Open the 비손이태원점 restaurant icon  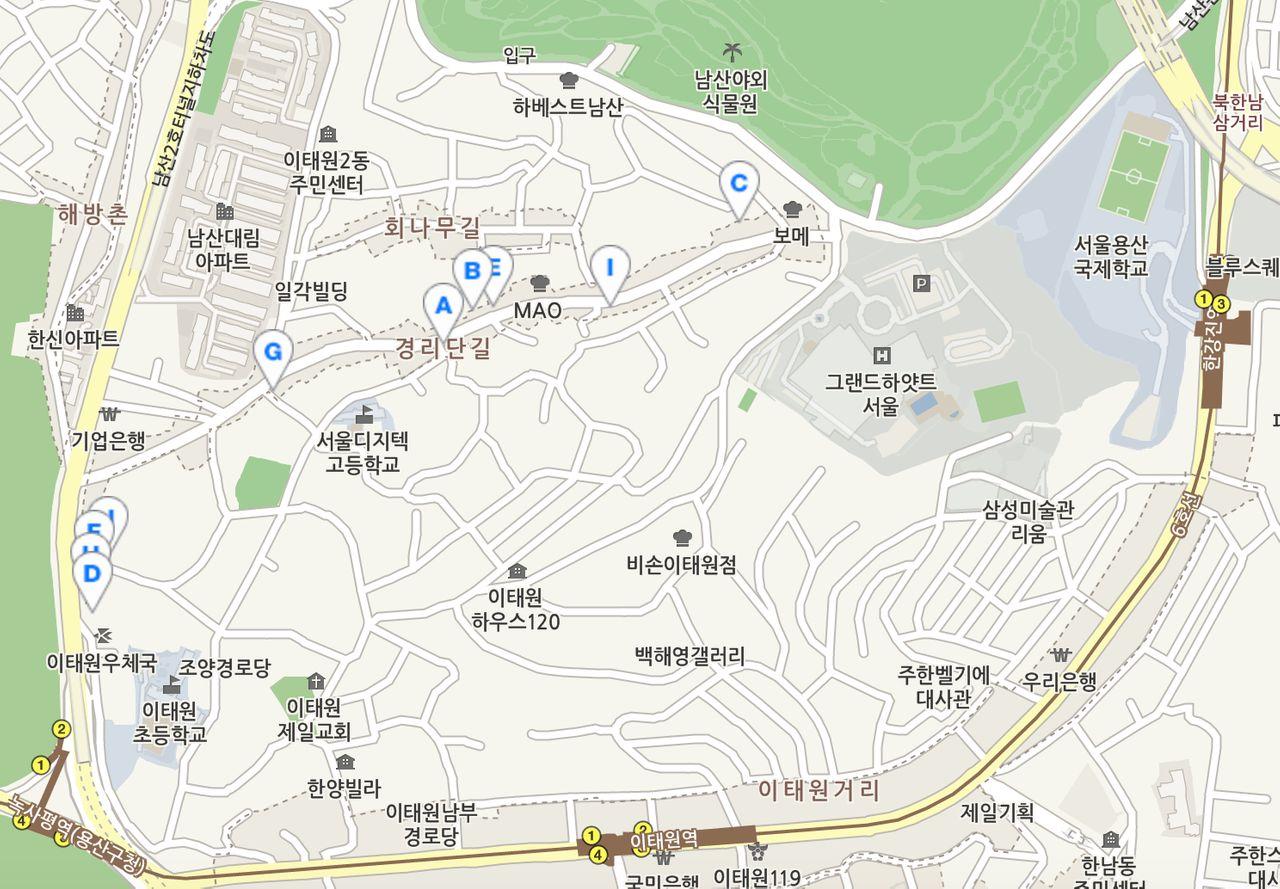point(682,539)
